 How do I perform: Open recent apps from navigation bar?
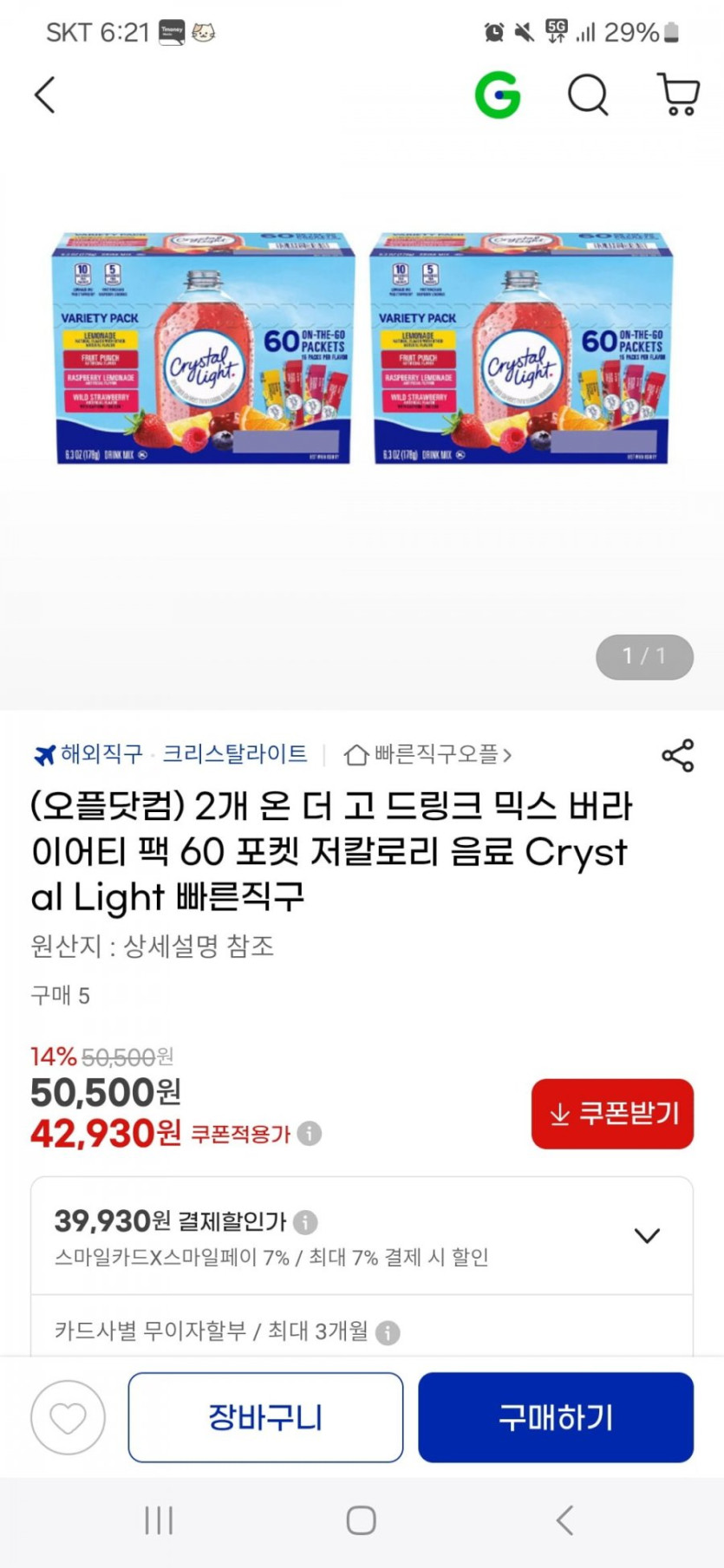[159, 1519]
